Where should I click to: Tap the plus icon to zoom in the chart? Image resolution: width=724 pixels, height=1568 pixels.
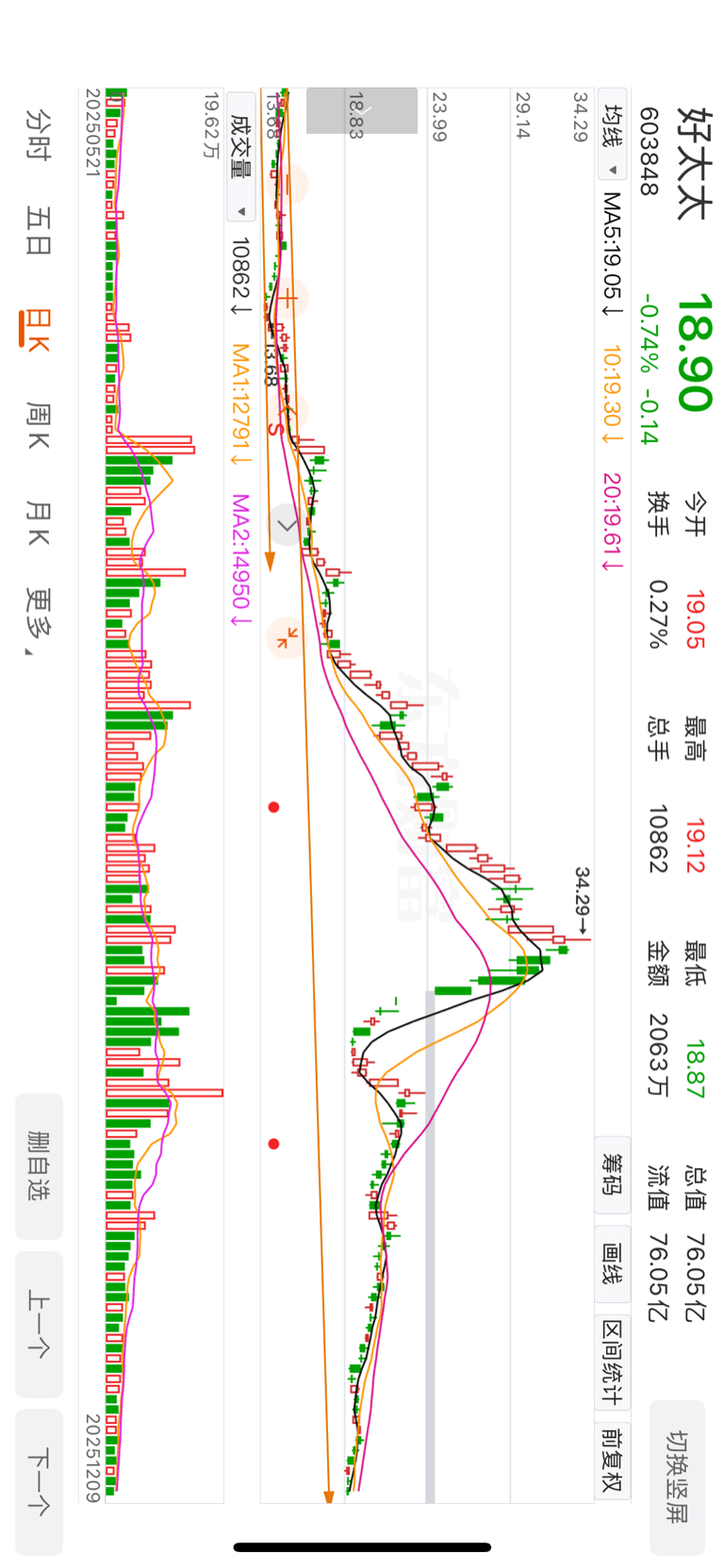[288, 299]
